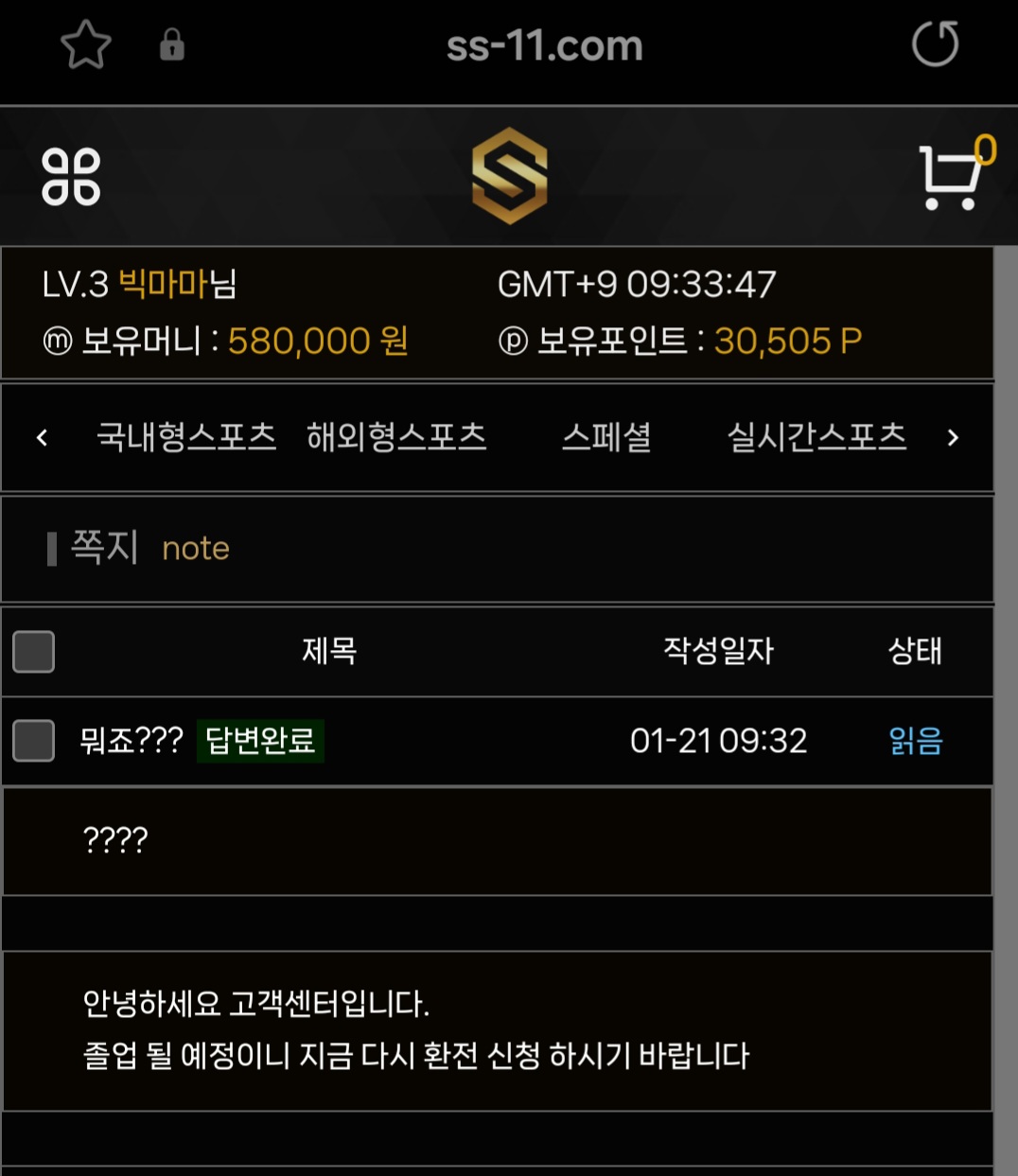Tap the security lock icon
The height and width of the screenshot is (1176, 1018).
(x=172, y=45)
